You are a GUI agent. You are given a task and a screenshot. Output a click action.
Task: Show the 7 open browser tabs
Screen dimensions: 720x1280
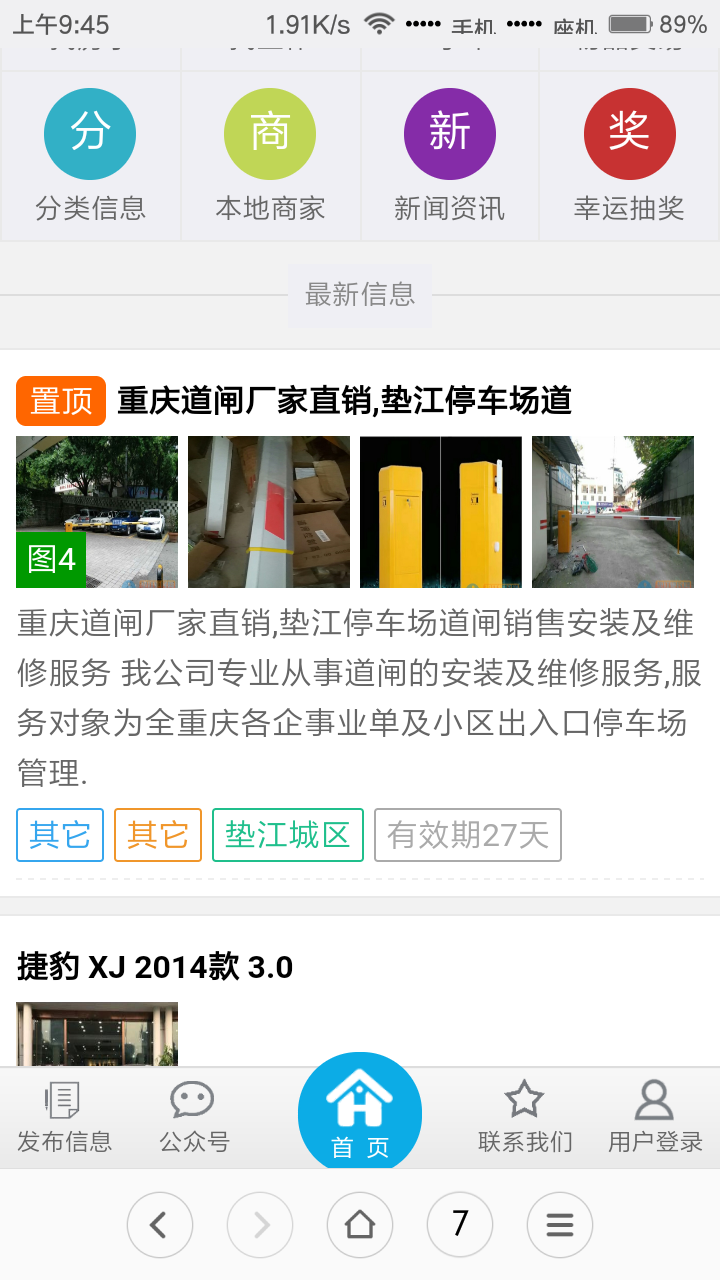[x=460, y=1224]
